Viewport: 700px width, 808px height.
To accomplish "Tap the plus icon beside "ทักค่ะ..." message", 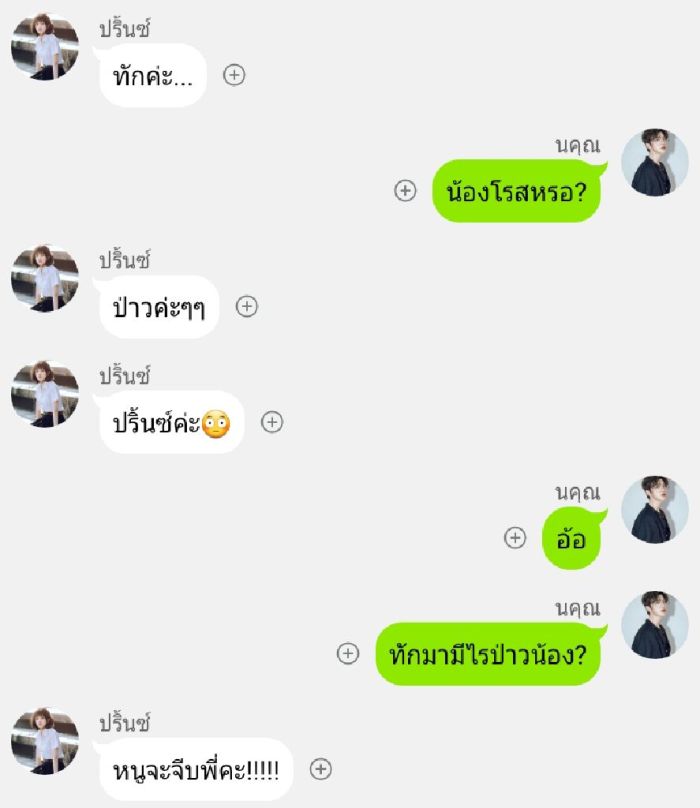I will point(234,75).
